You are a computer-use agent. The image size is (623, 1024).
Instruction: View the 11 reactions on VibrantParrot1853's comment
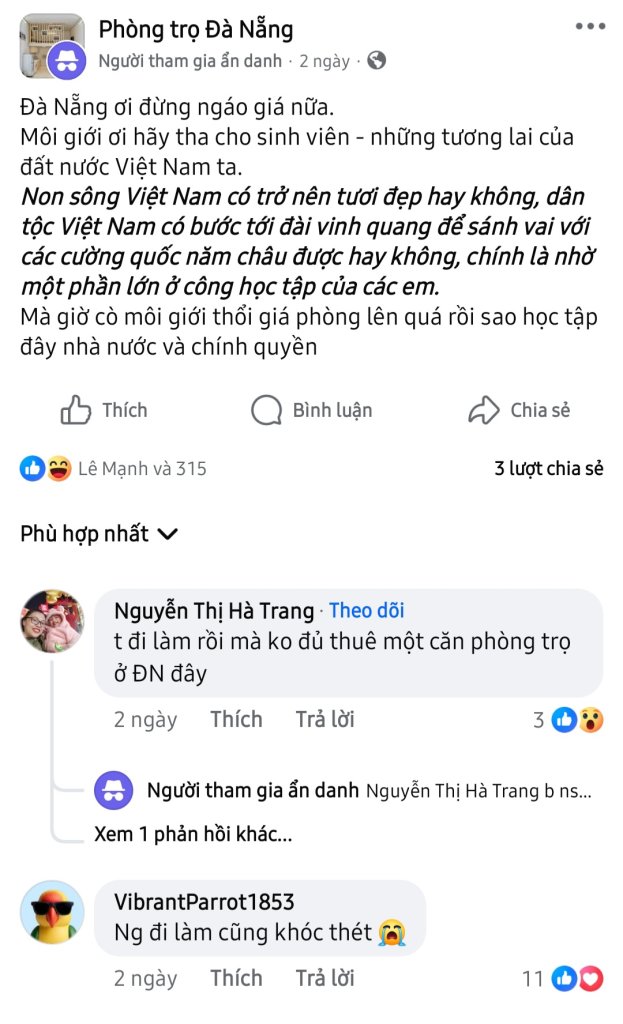(562, 978)
